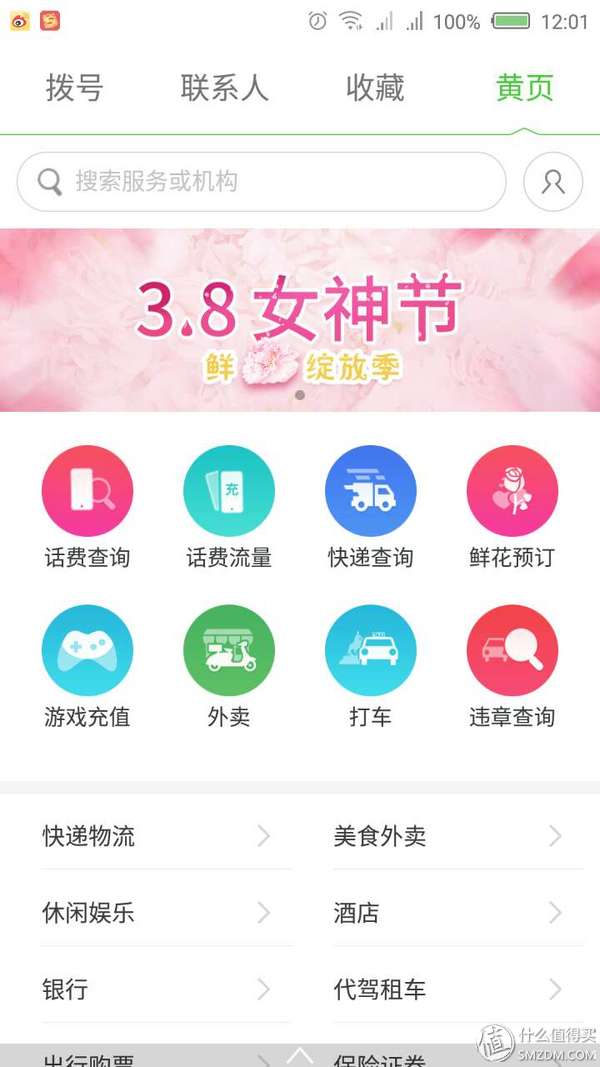Open 违章查询 lookup

click(x=512, y=651)
